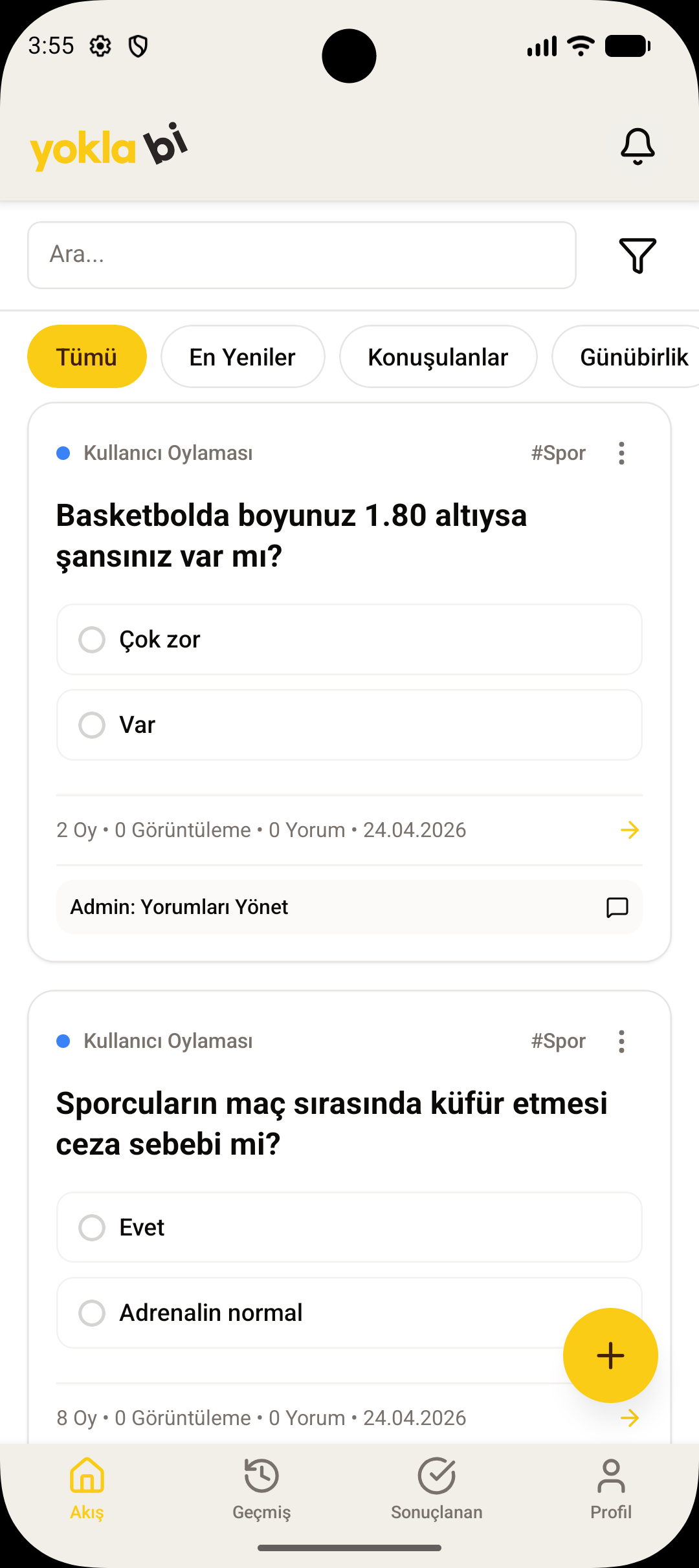Select the Akış home icon

tap(87, 1478)
